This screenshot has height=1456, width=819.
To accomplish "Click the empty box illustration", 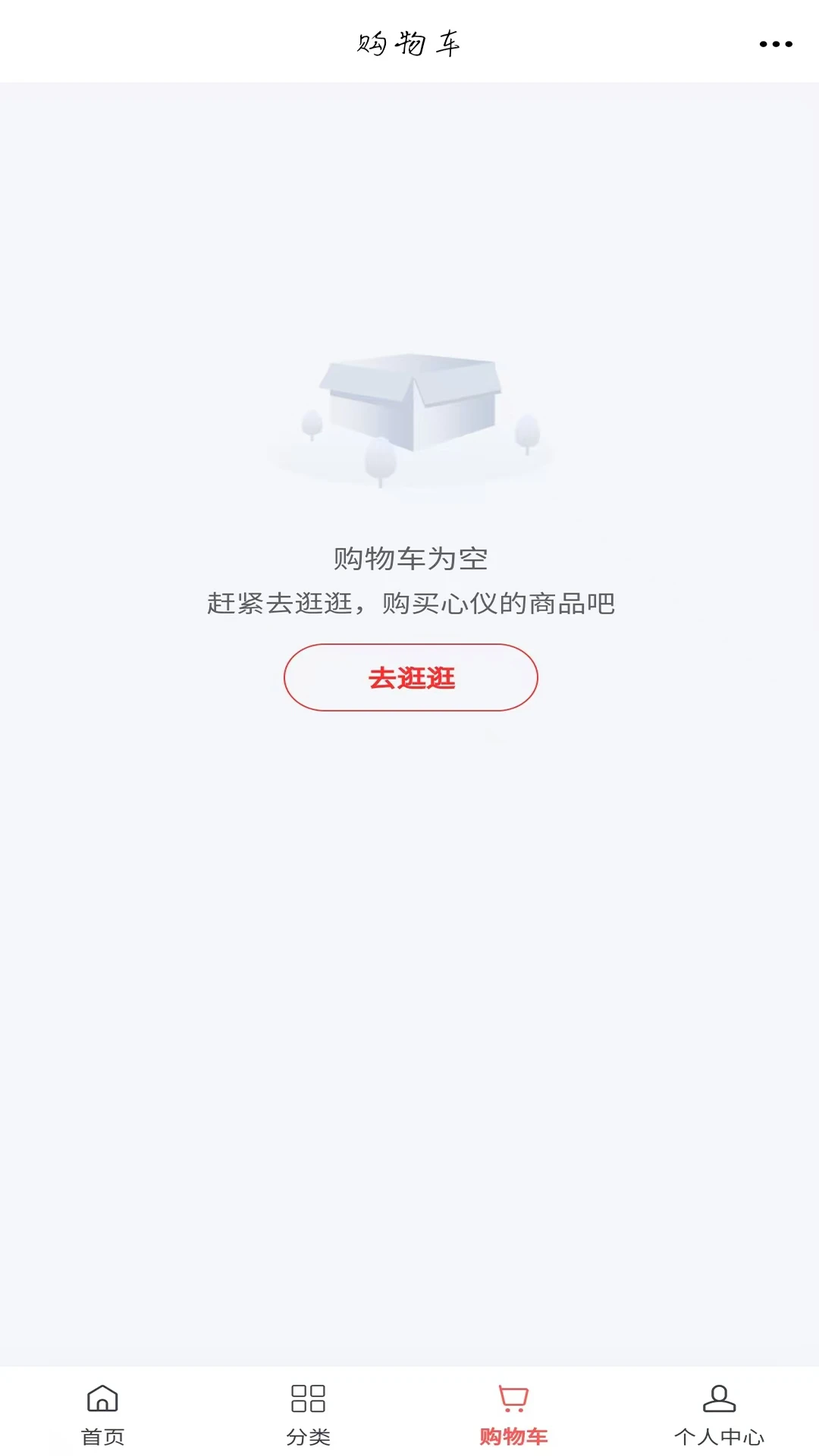I will pyautogui.click(x=409, y=413).
